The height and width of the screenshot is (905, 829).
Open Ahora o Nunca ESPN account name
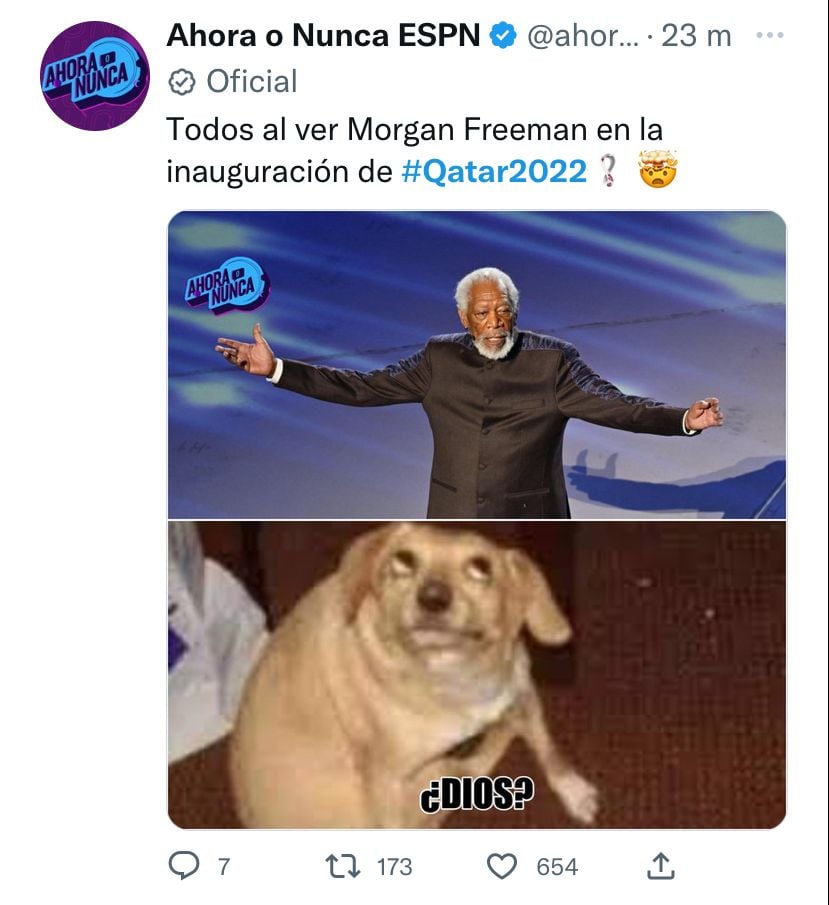(324, 36)
